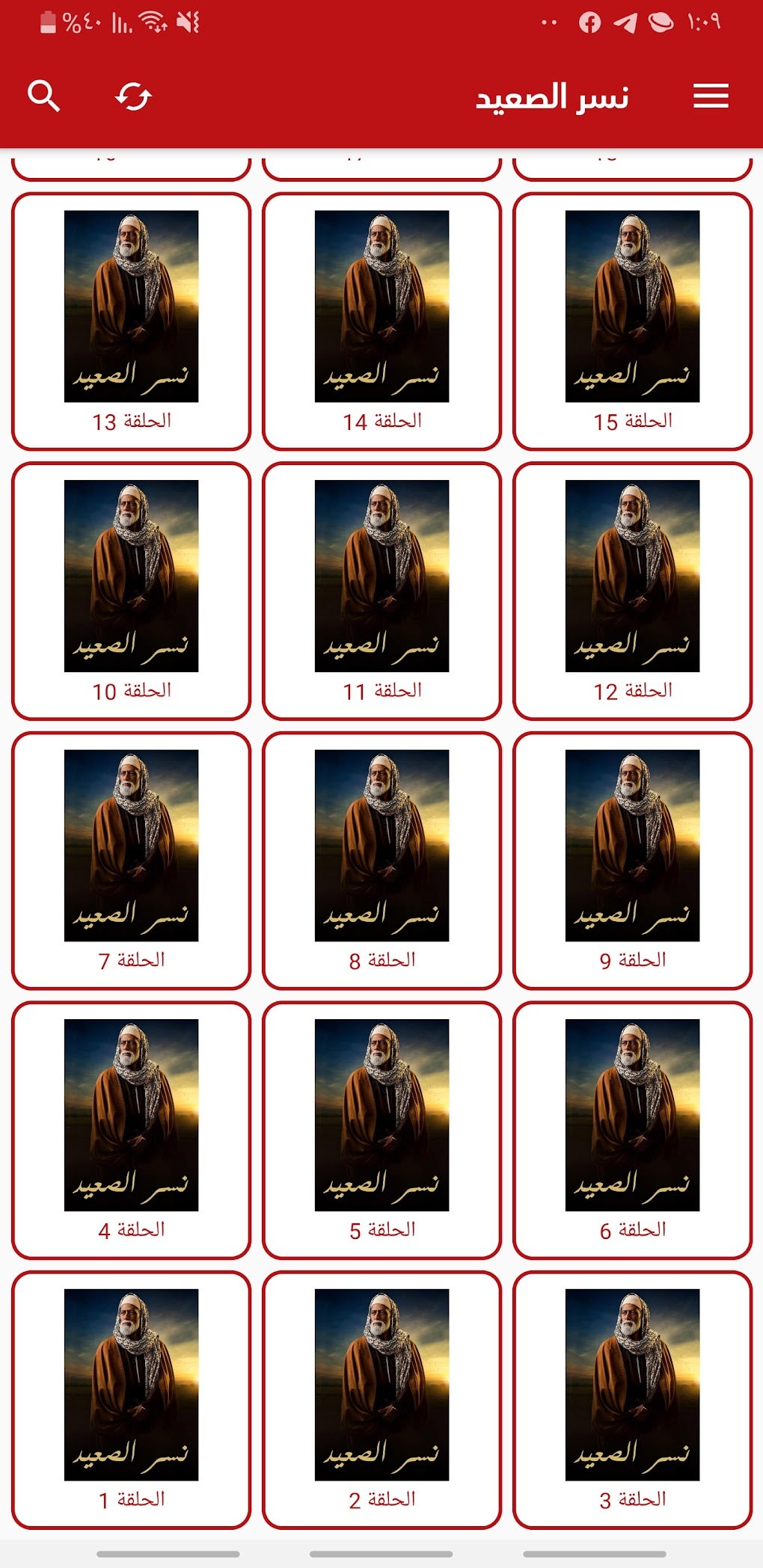
Task: Play episode 8 (الحلقة 8)
Action: 382,861
